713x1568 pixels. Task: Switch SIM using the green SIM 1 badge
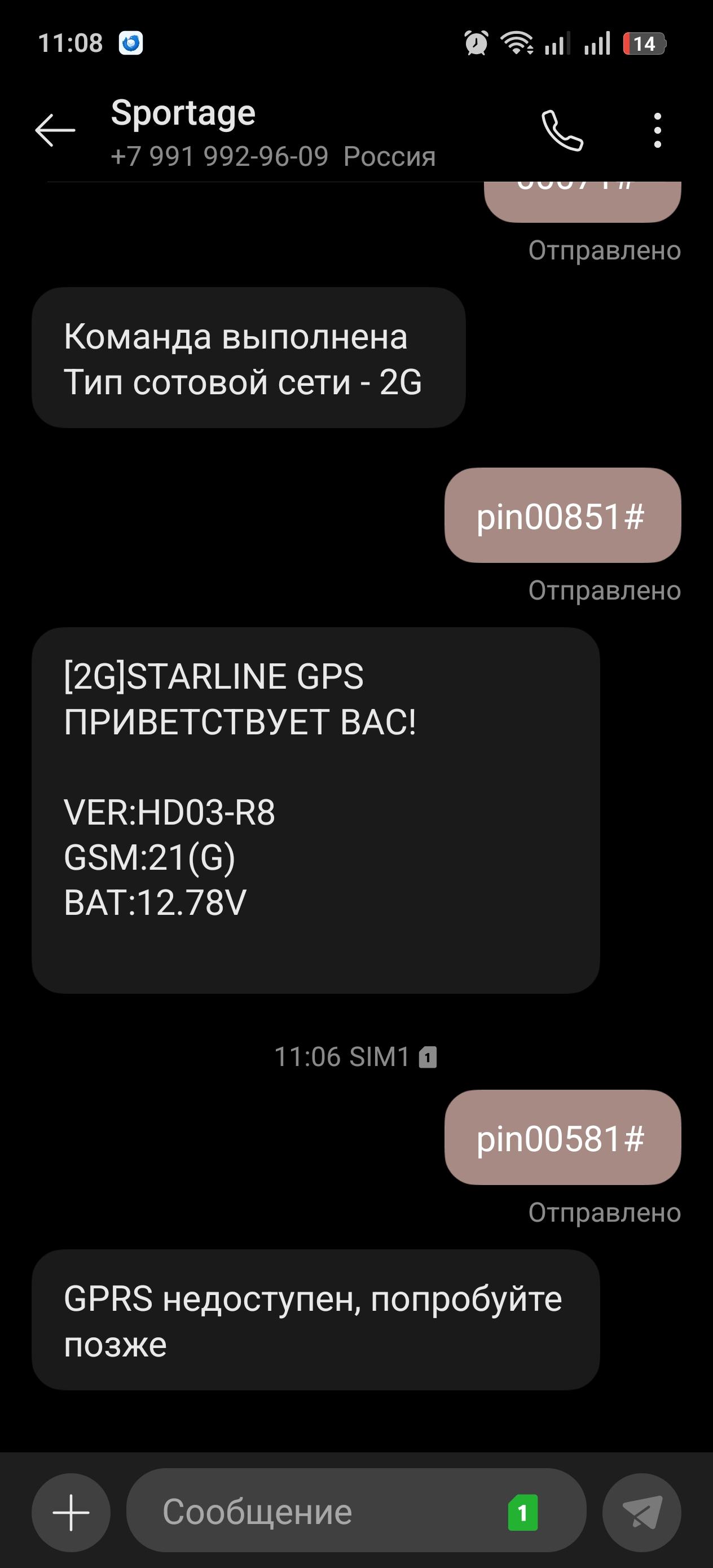click(x=522, y=1513)
